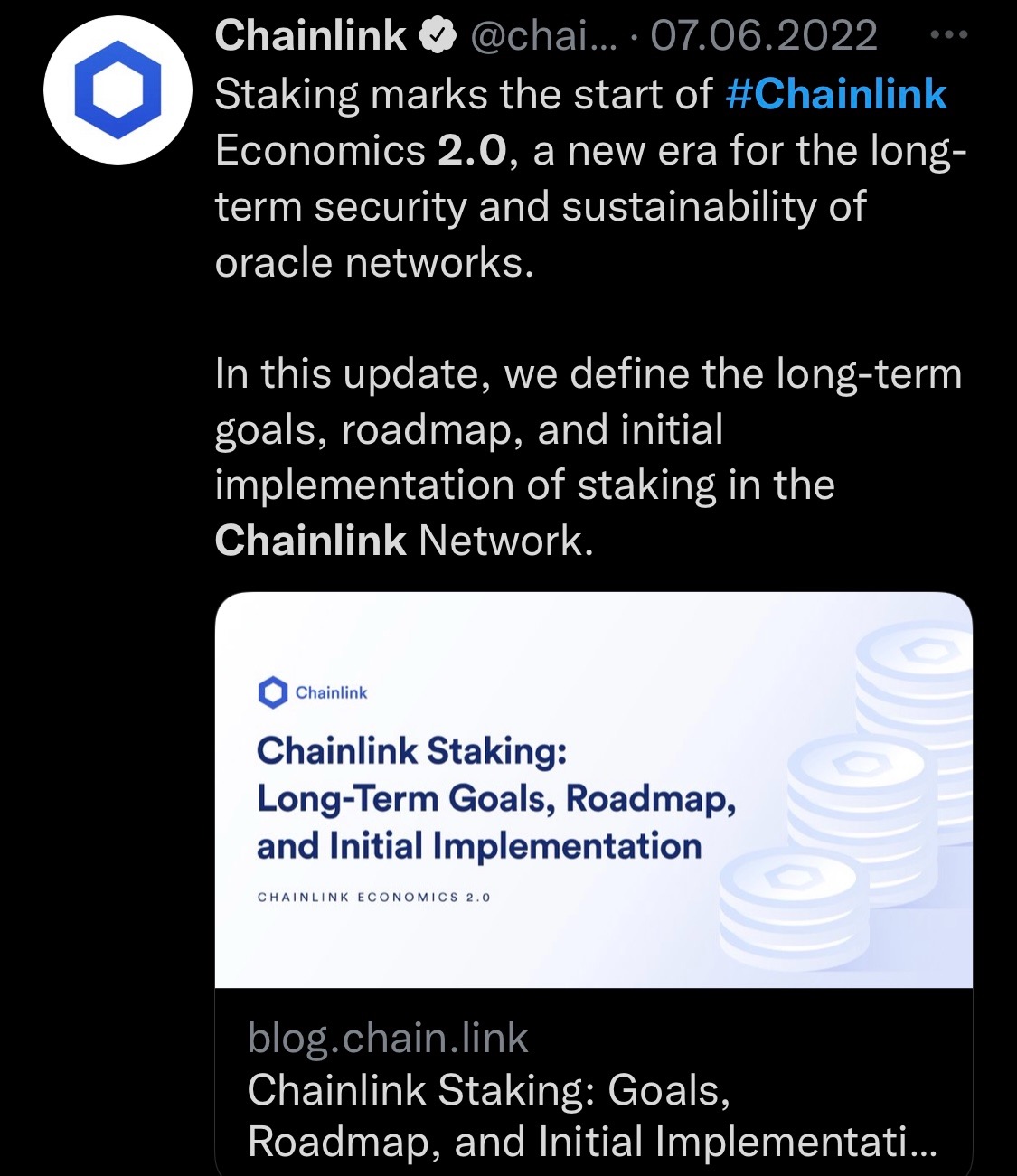Open the Chainlink Staking blog link card
This screenshot has width=1017, height=1176.
[x=593, y=868]
